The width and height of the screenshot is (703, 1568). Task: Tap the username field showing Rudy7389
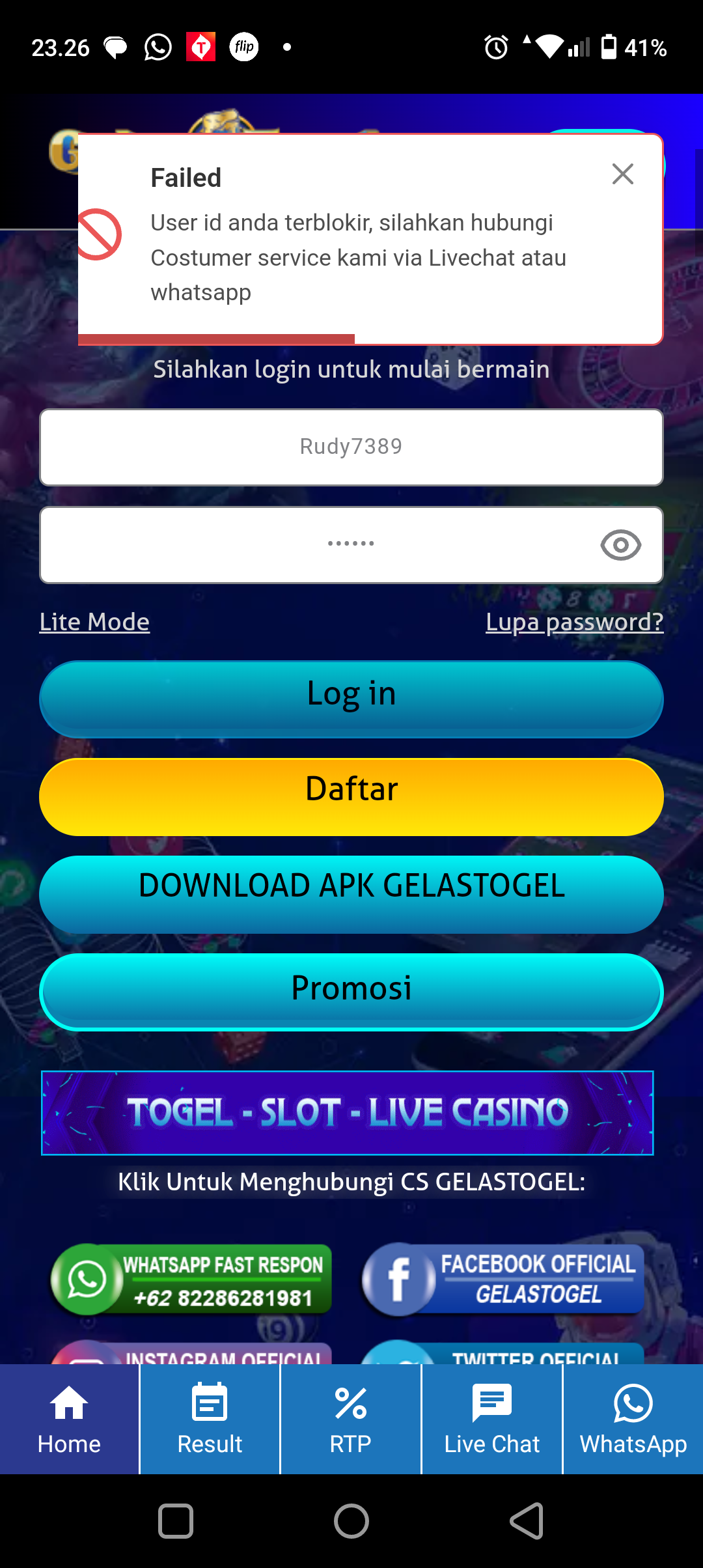(x=351, y=447)
